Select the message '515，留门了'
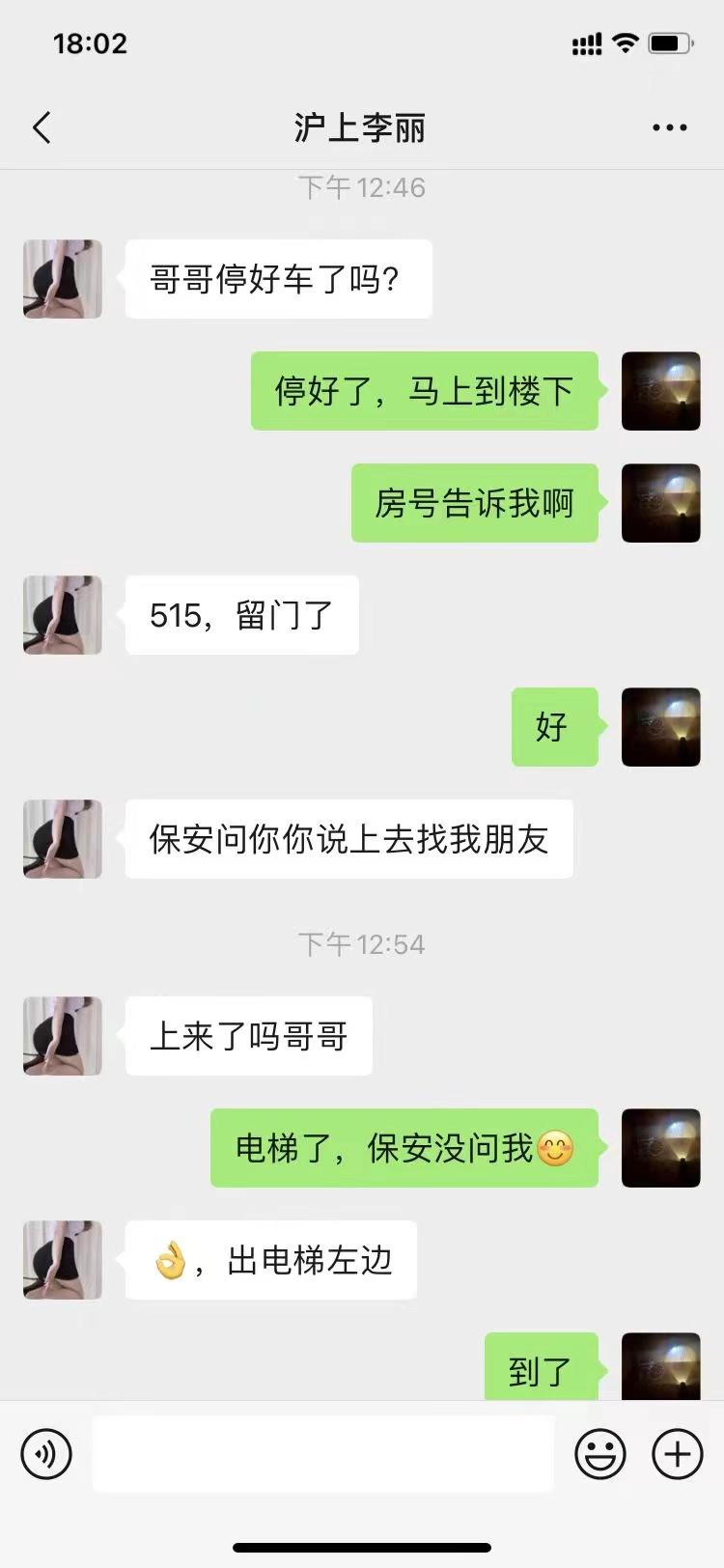 [x=240, y=615]
